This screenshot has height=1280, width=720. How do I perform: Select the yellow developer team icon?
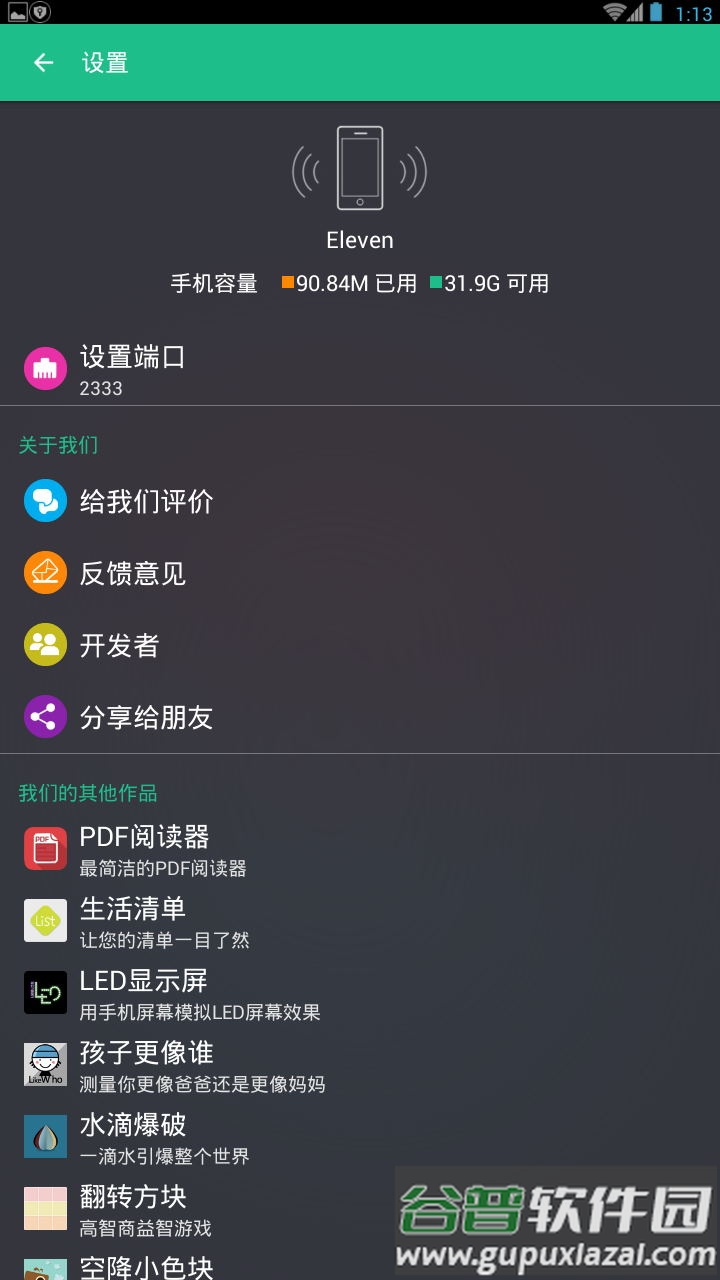44,645
